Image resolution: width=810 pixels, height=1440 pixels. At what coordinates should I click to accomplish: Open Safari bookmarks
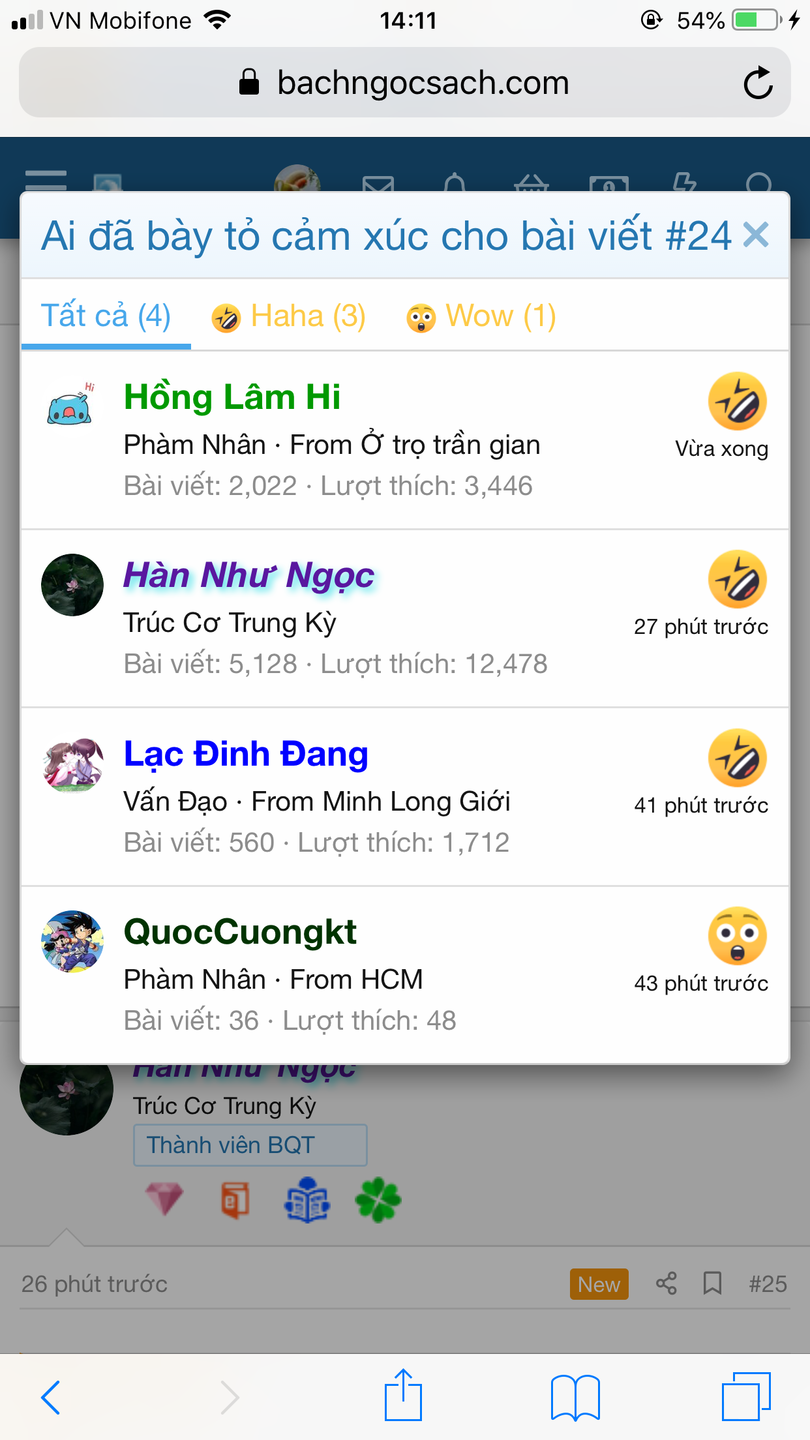[575, 1396]
